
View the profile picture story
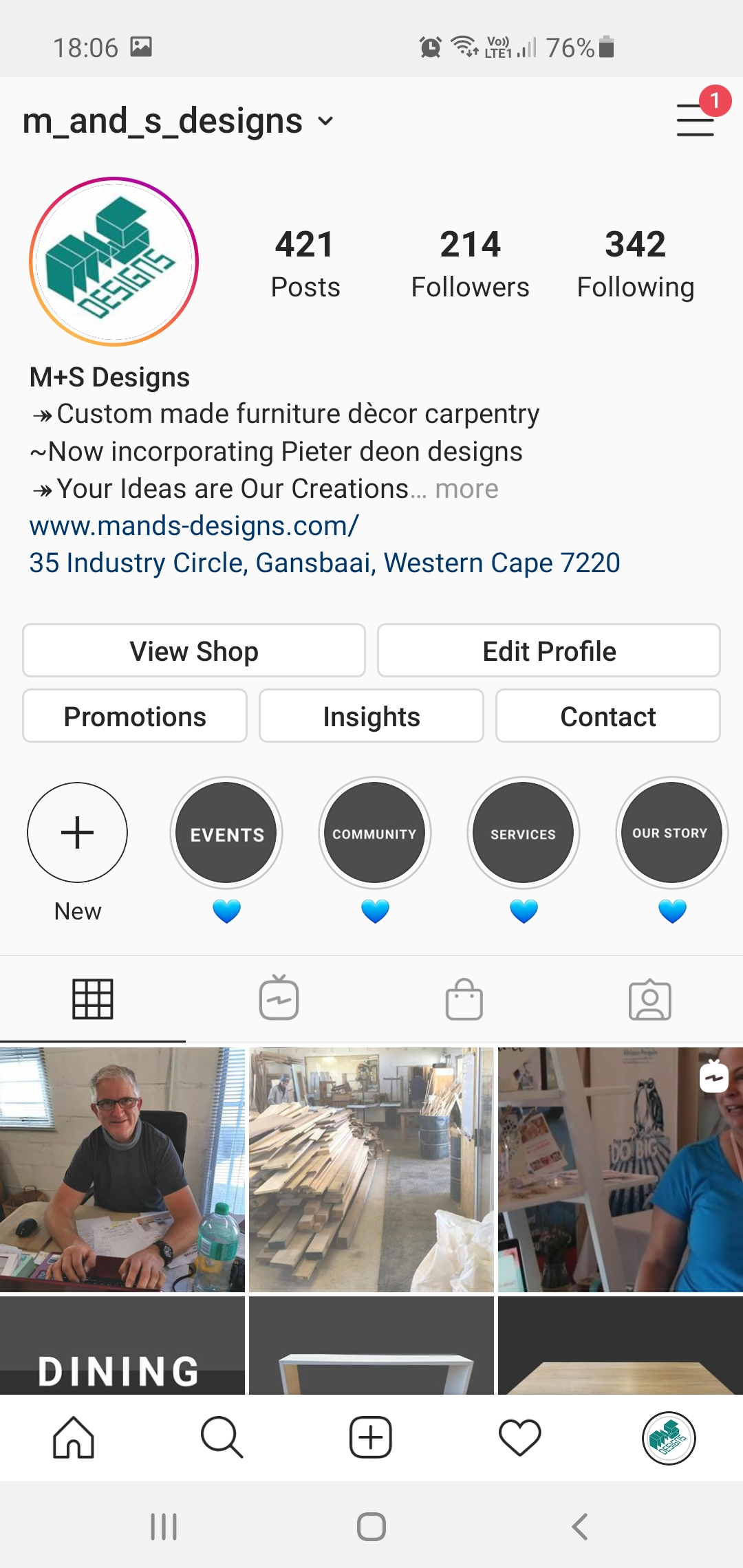(114, 262)
